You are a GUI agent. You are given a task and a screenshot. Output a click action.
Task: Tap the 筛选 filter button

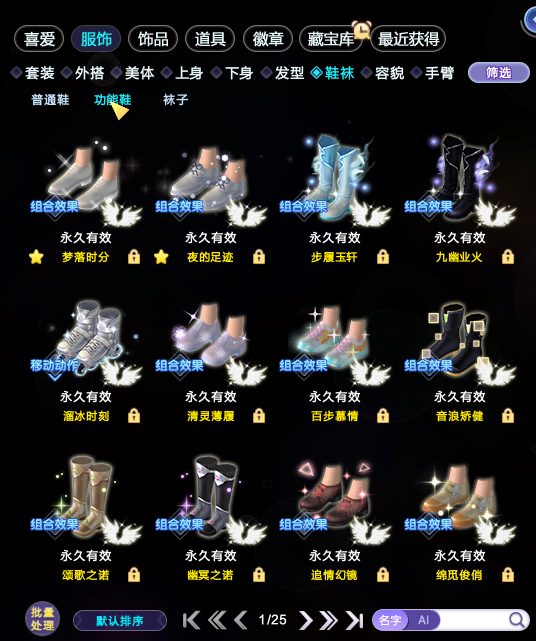tap(498, 73)
